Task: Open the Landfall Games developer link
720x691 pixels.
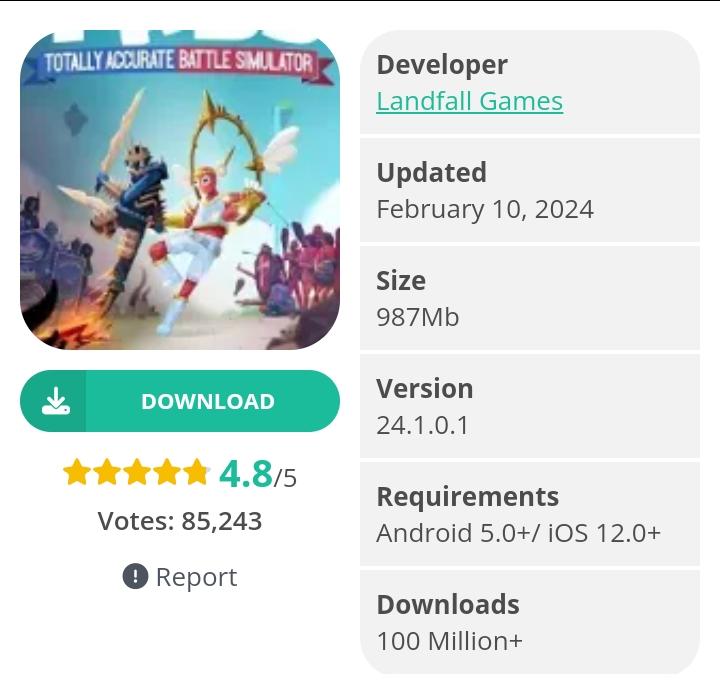Action: pyautogui.click(x=469, y=101)
